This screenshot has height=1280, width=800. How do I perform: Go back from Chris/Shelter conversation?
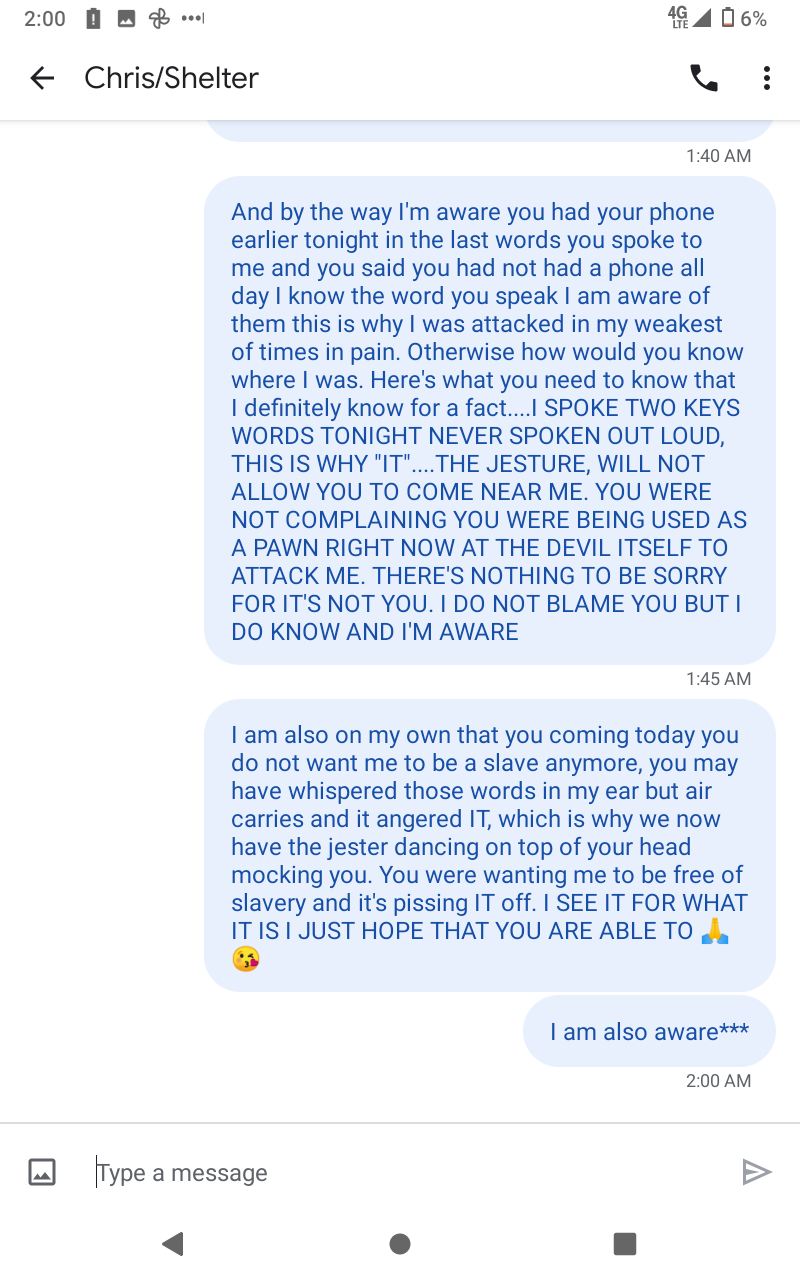click(42, 78)
